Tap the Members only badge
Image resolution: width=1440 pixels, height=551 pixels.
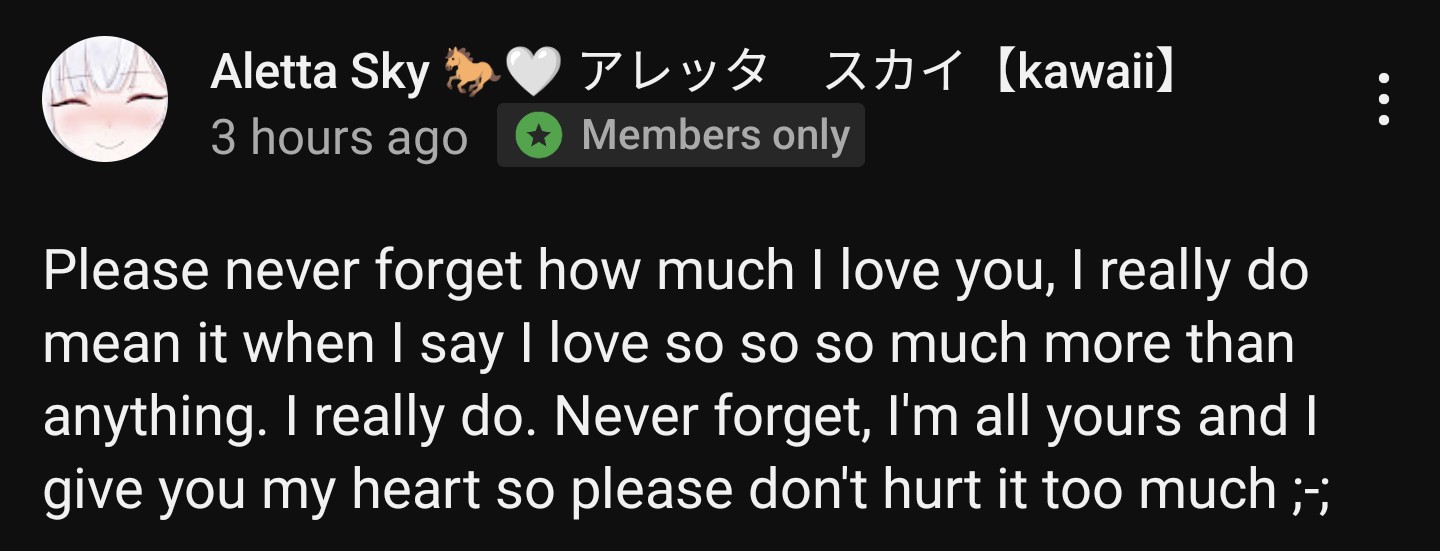click(x=681, y=135)
